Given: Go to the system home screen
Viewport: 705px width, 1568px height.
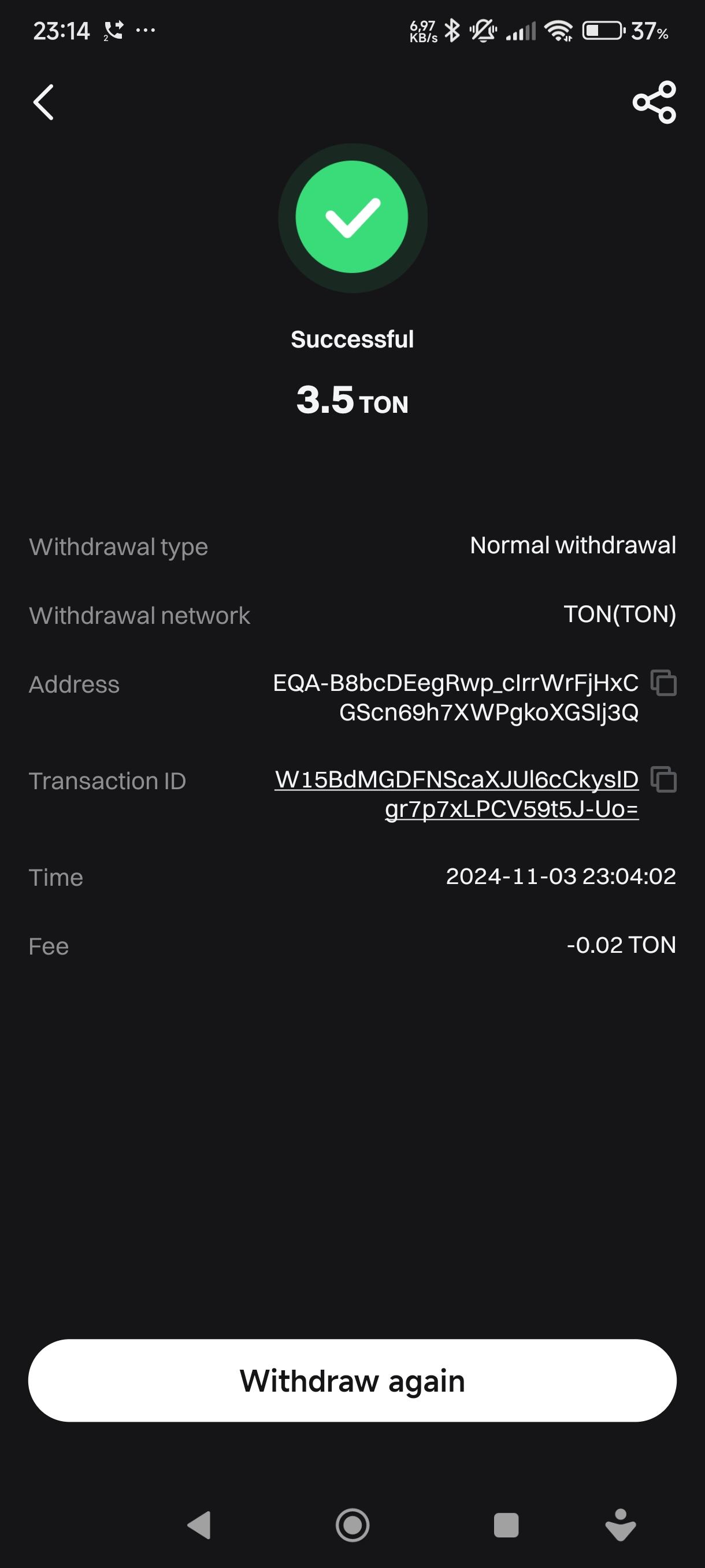Looking at the screenshot, I should point(352,1525).
